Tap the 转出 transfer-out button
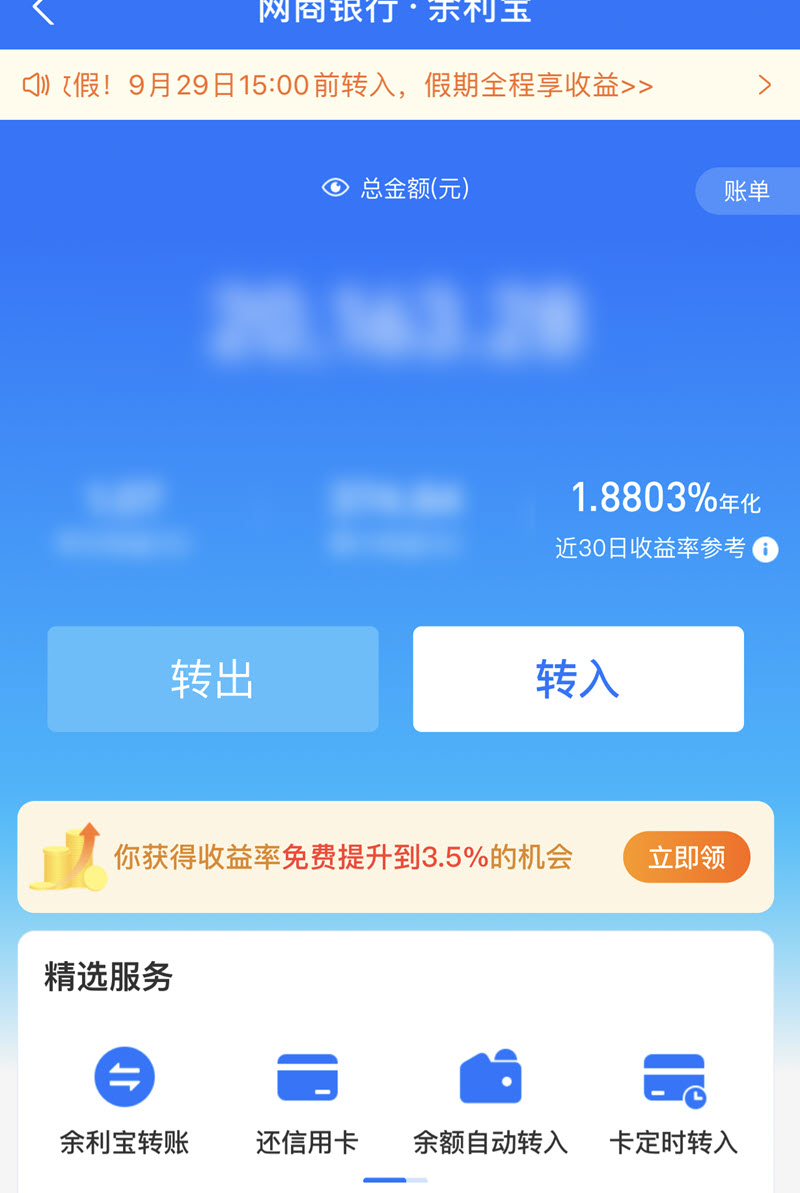This screenshot has width=800, height=1193. point(212,678)
